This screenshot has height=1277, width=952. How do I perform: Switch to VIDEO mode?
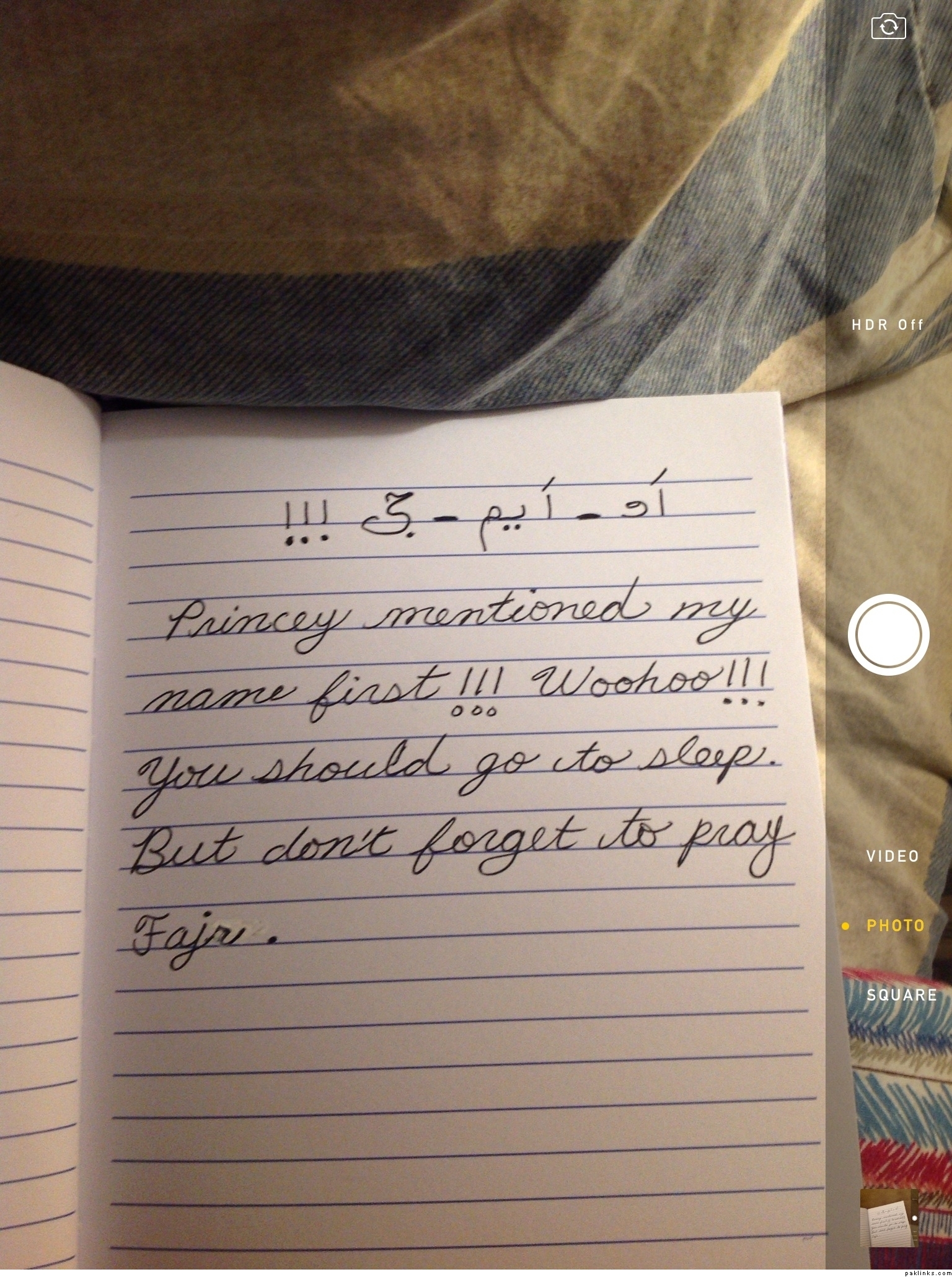892,857
